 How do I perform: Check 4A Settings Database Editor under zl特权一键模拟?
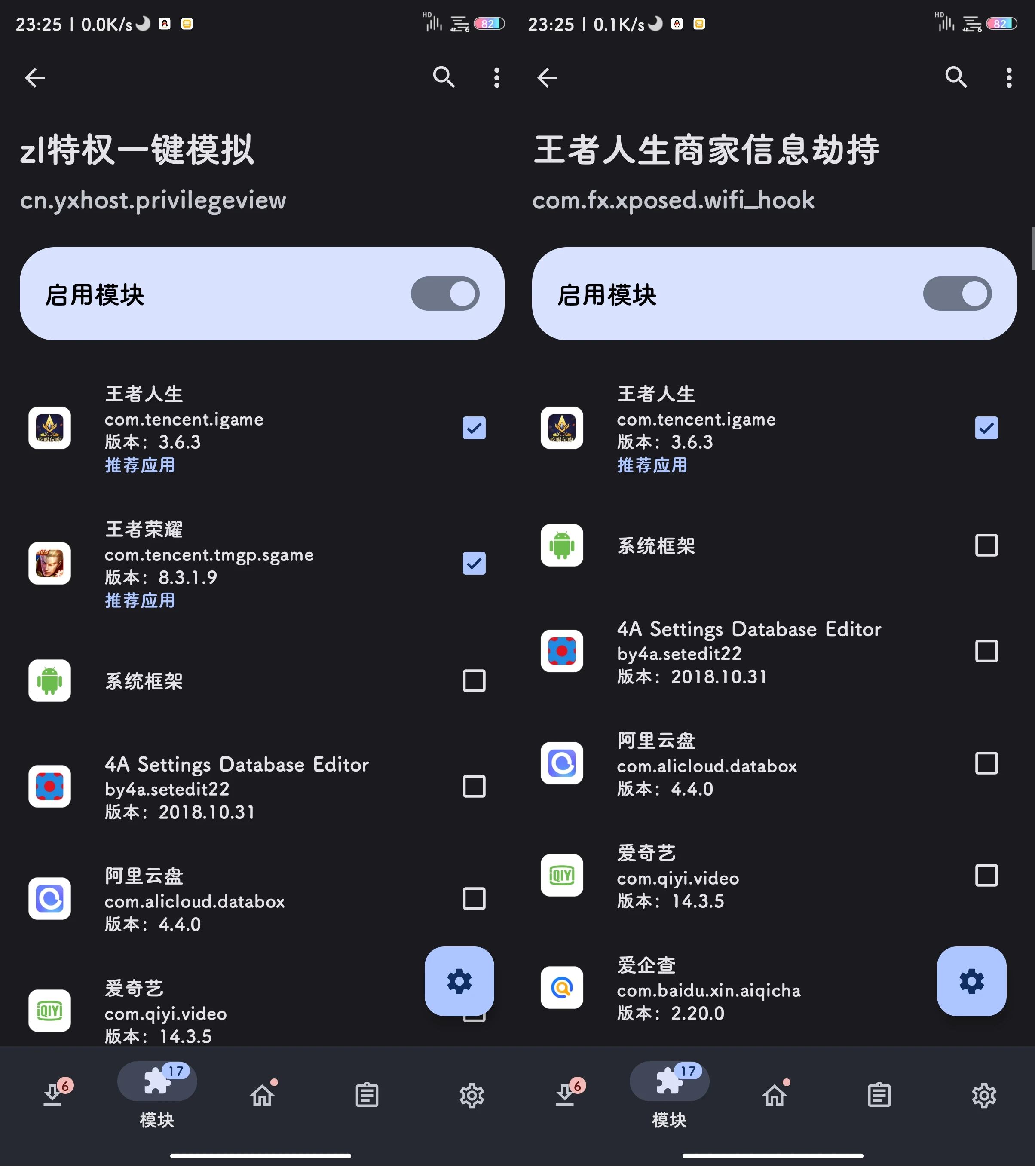[474, 787]
